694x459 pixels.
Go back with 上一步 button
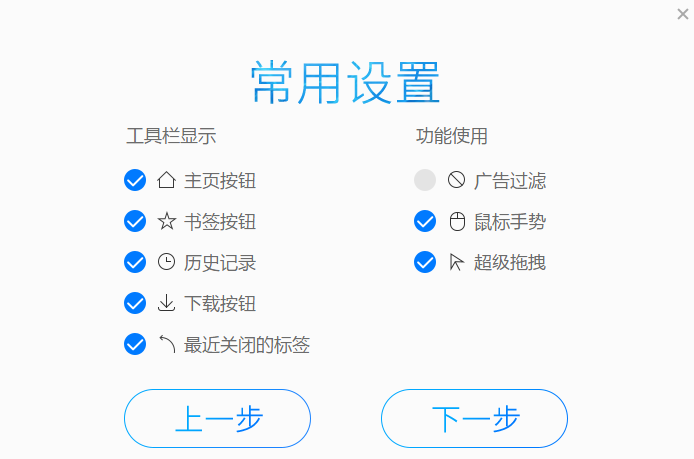[x=217, y=418]
